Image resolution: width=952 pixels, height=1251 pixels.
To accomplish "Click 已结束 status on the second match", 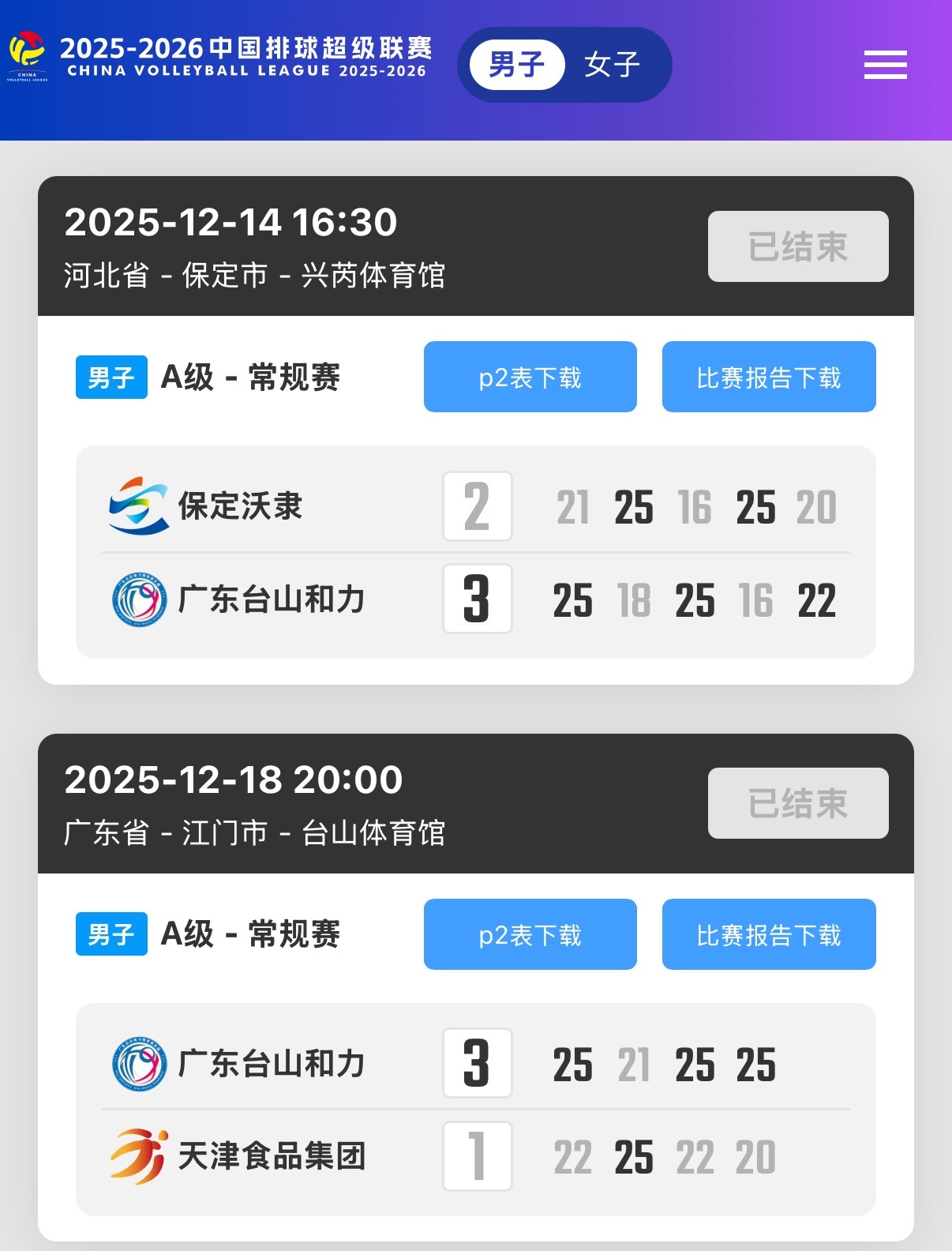I will (x=797, y=802).
